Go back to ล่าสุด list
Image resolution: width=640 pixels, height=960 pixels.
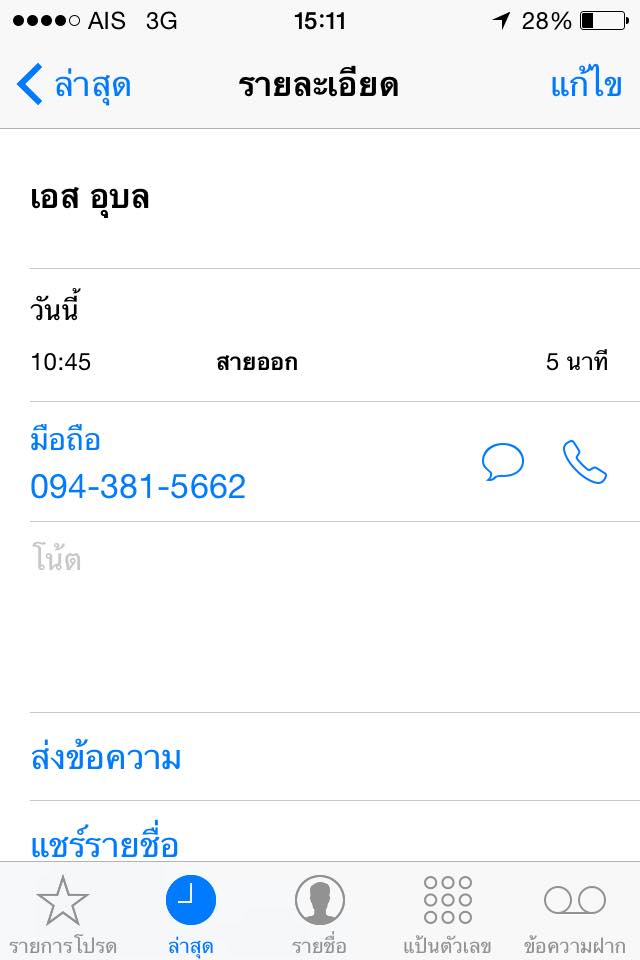[x=74, y=86]
